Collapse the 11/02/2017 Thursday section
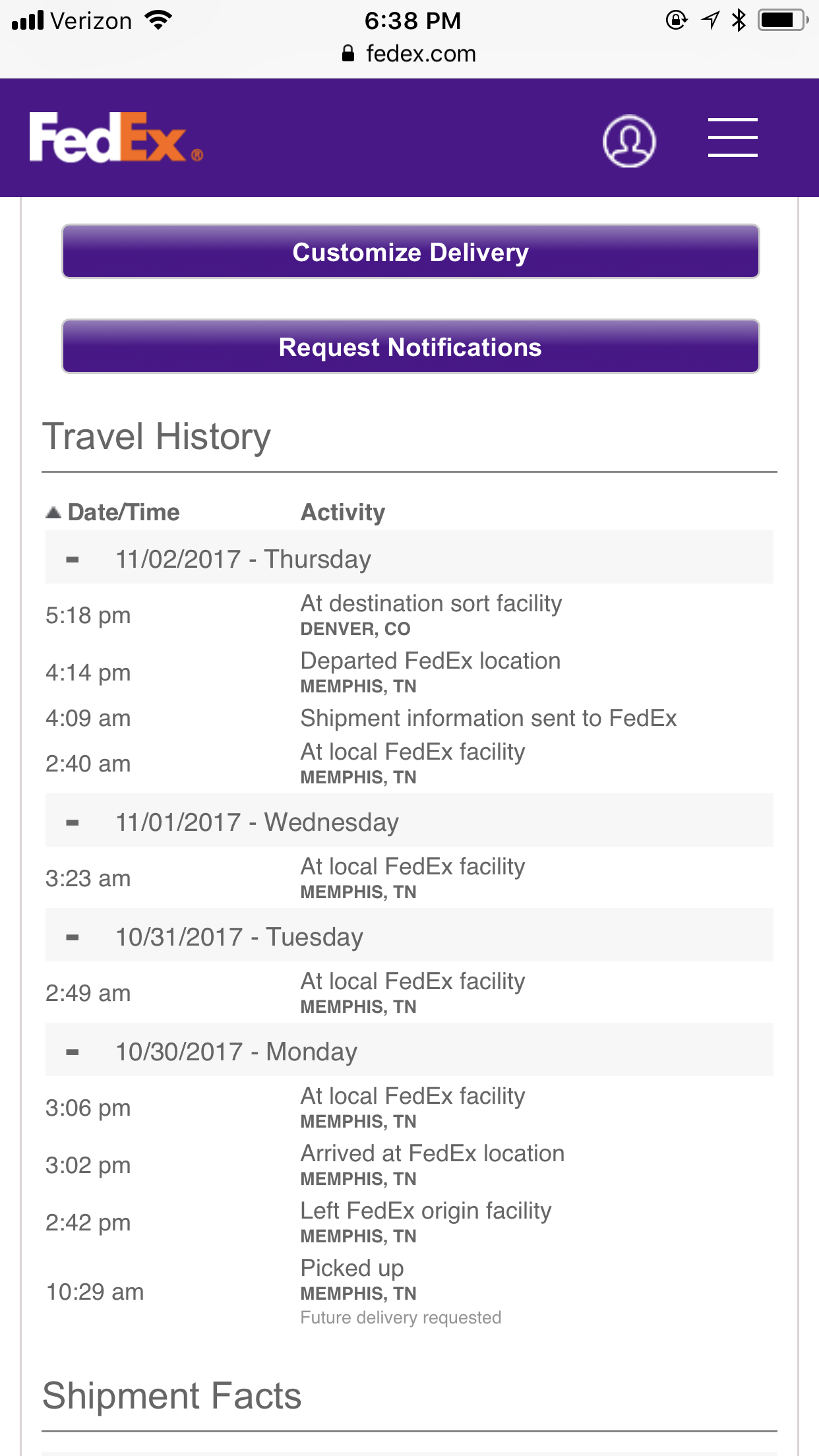Viewport: 819px width, 1456px height. 73,559
